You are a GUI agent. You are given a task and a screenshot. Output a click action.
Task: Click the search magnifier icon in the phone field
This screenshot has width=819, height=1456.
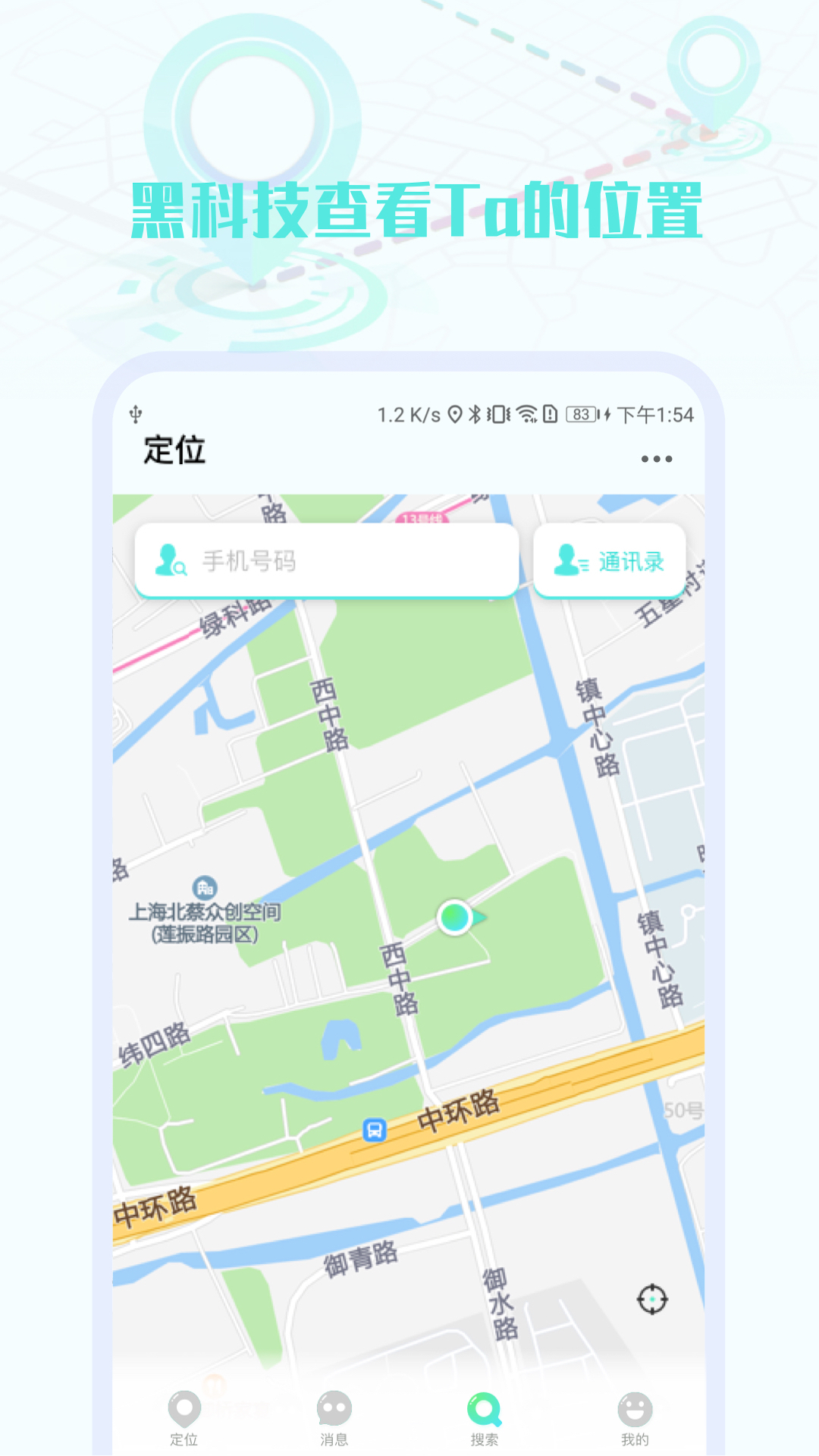[x=173, y=562]
